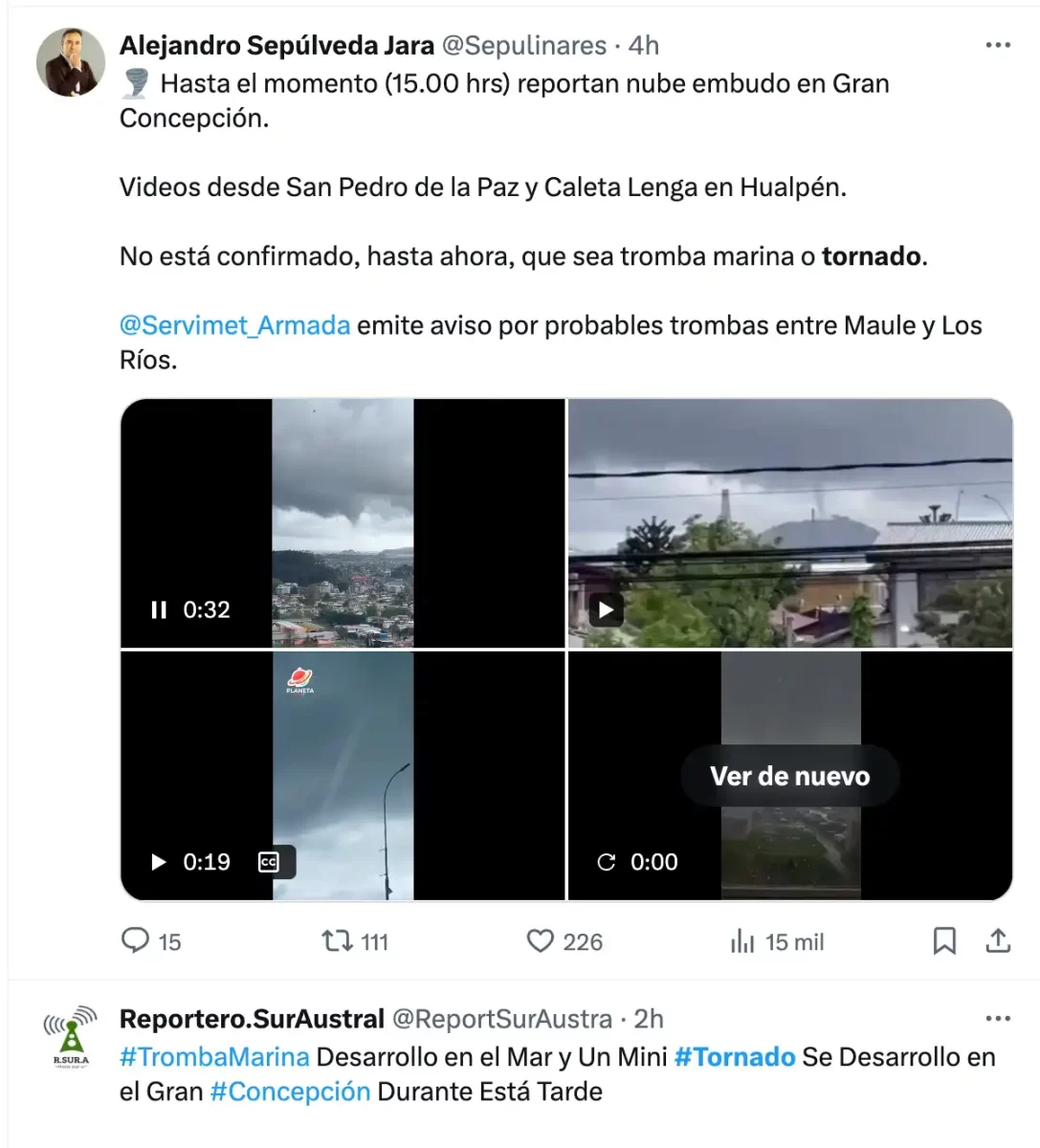Share Alejandro's post

pyautogui.click(x=998, y=941)
